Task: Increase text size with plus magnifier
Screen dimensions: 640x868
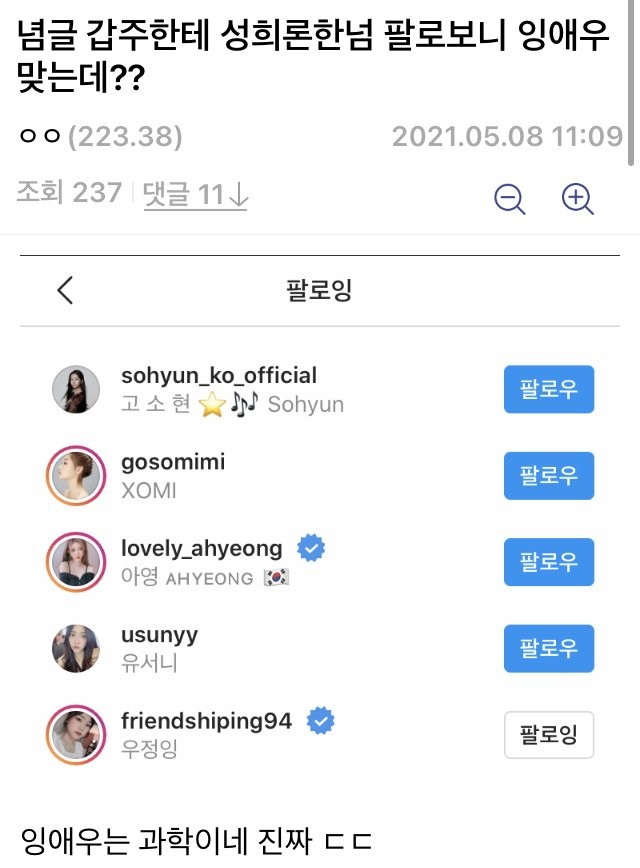Action: coord(578,199)
